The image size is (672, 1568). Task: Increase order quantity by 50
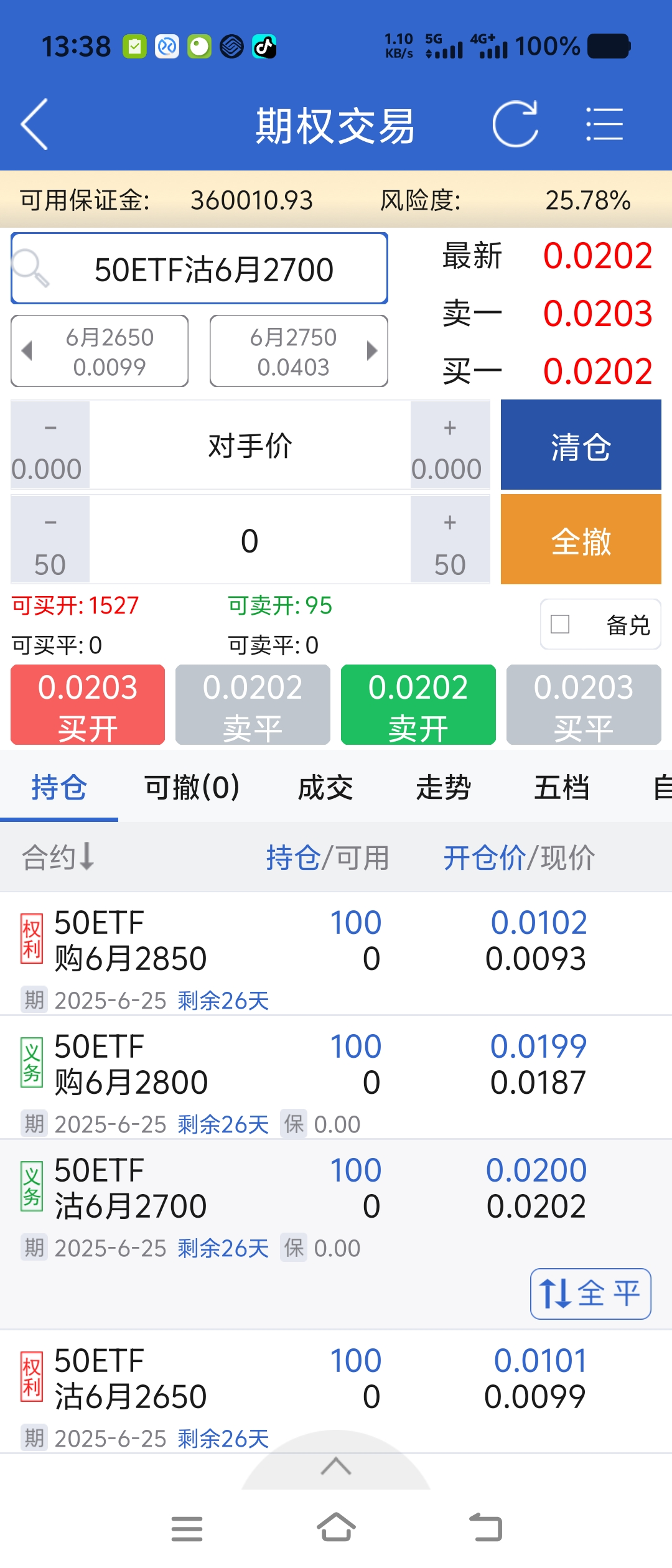450,540
